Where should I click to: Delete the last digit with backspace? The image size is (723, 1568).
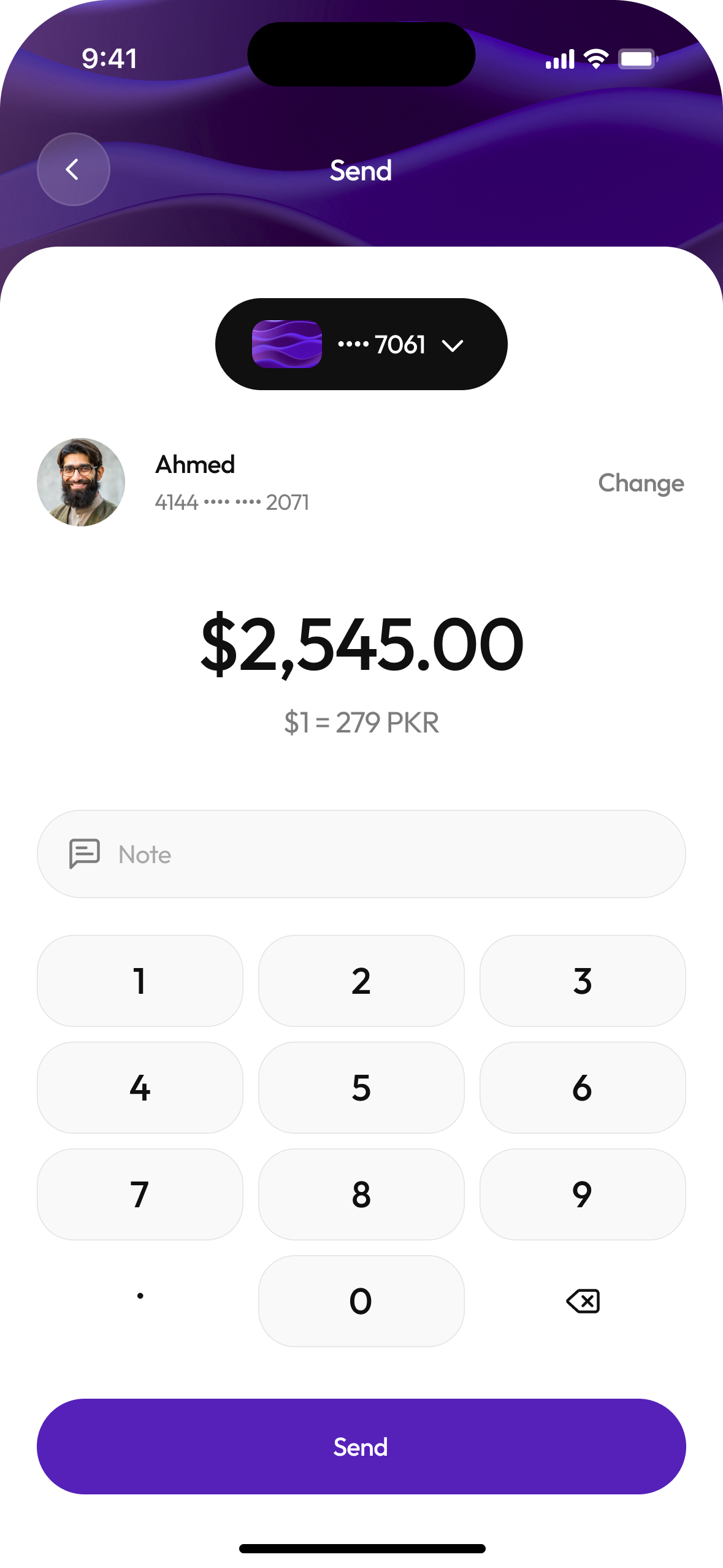coord(582,1301)
